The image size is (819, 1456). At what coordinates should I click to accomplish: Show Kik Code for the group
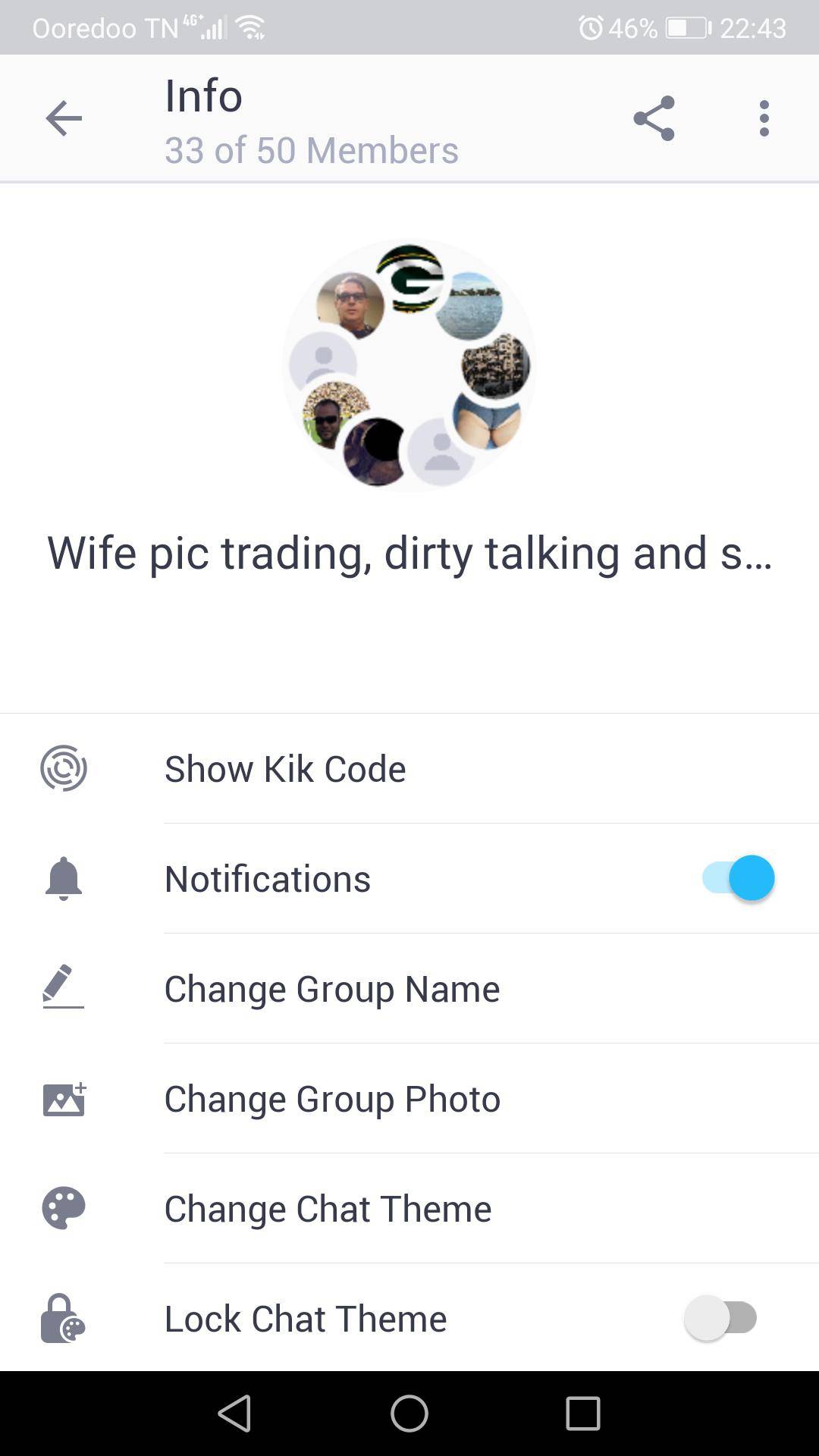[x=285, y=768]
